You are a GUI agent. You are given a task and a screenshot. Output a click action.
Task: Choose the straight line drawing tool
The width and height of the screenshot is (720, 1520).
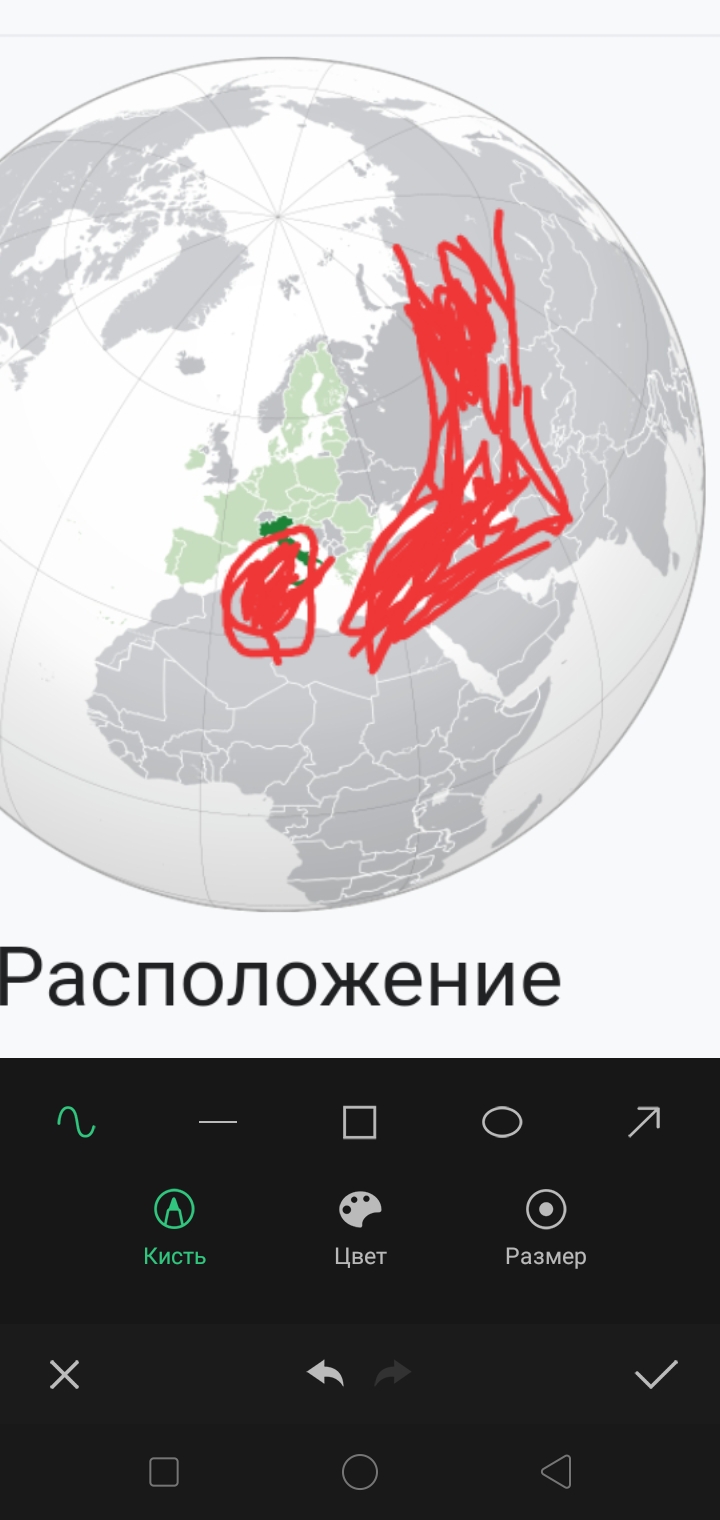tap(218, 1123)
